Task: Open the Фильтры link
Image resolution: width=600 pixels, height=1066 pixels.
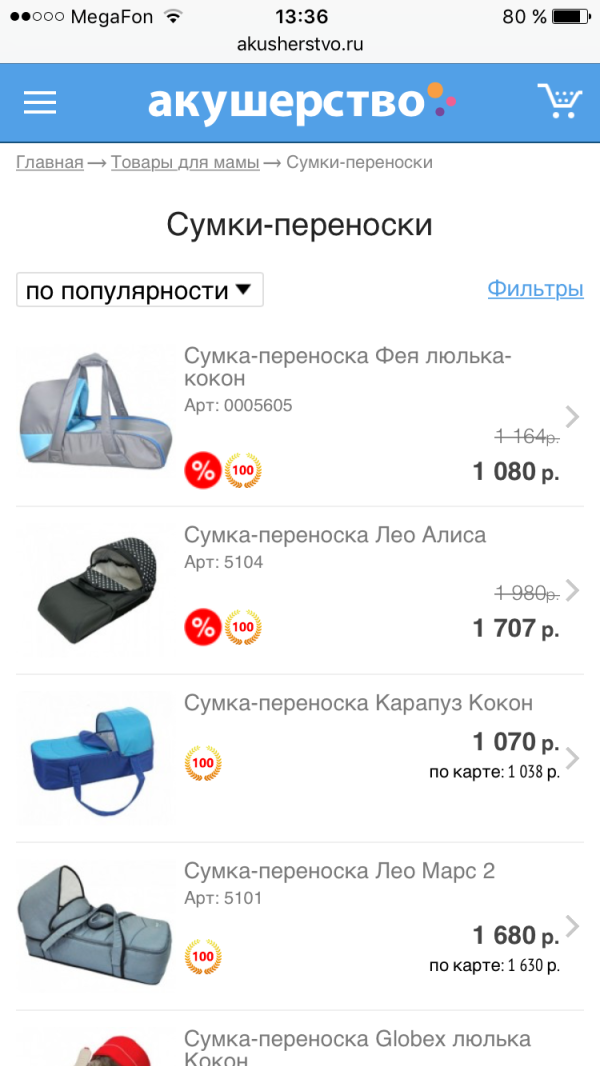Action: click(x=535, y=289)
